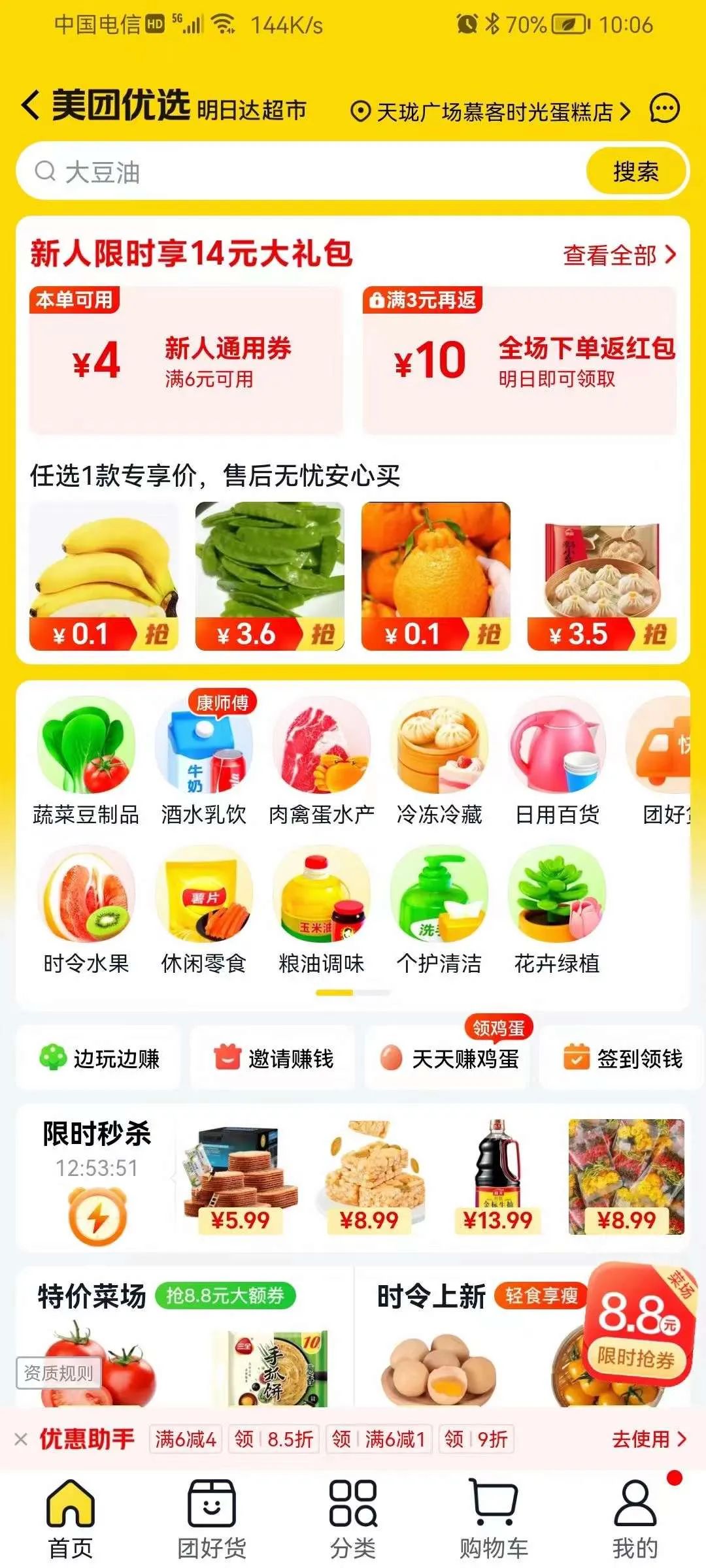
Task: Change pickup location 天珑广场慕客时光蛋糕店
Action: [x=490, y=112]
